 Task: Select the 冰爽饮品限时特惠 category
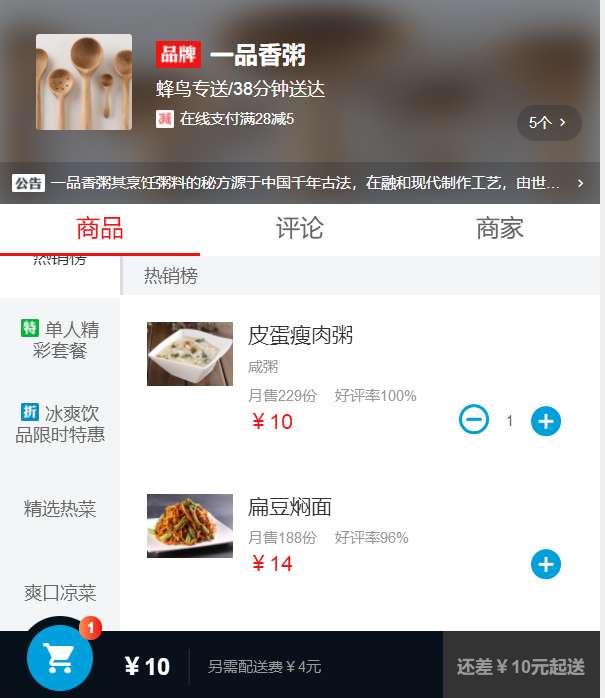[60, 424]
